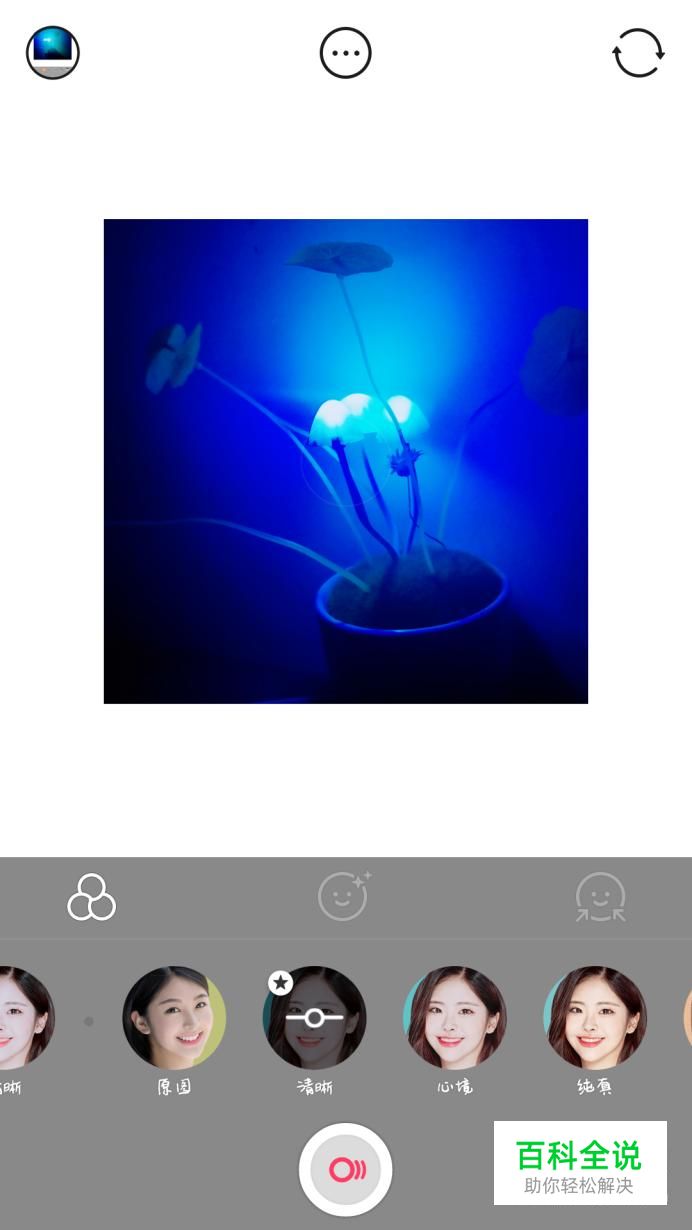The width and height of the screenshot is (692, 1230).
Task: Switch to the filters tab
Action: tap(91, 897)
